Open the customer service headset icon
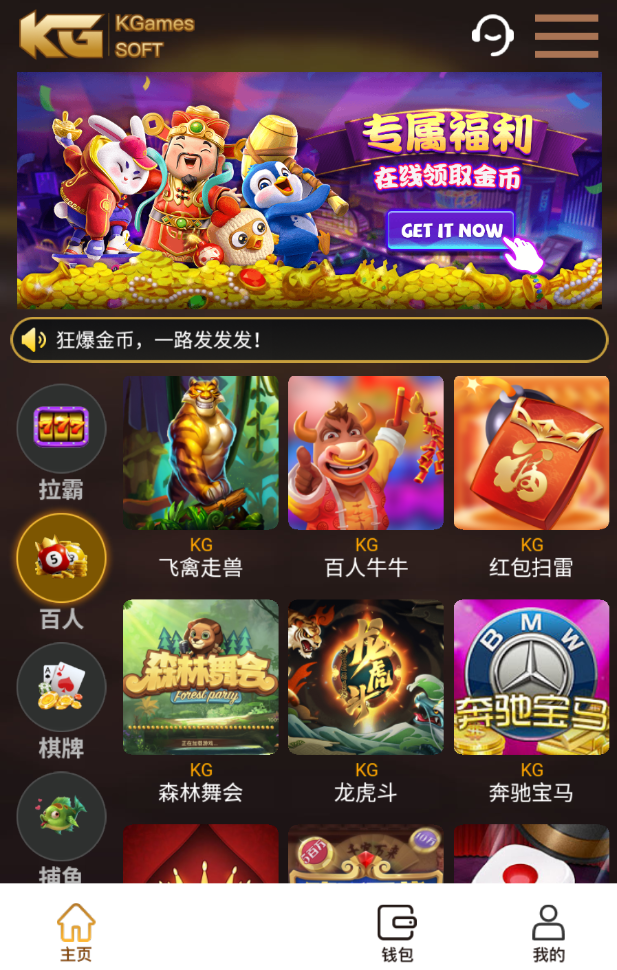Screen dimensions: 617x970 coord(492,36)
